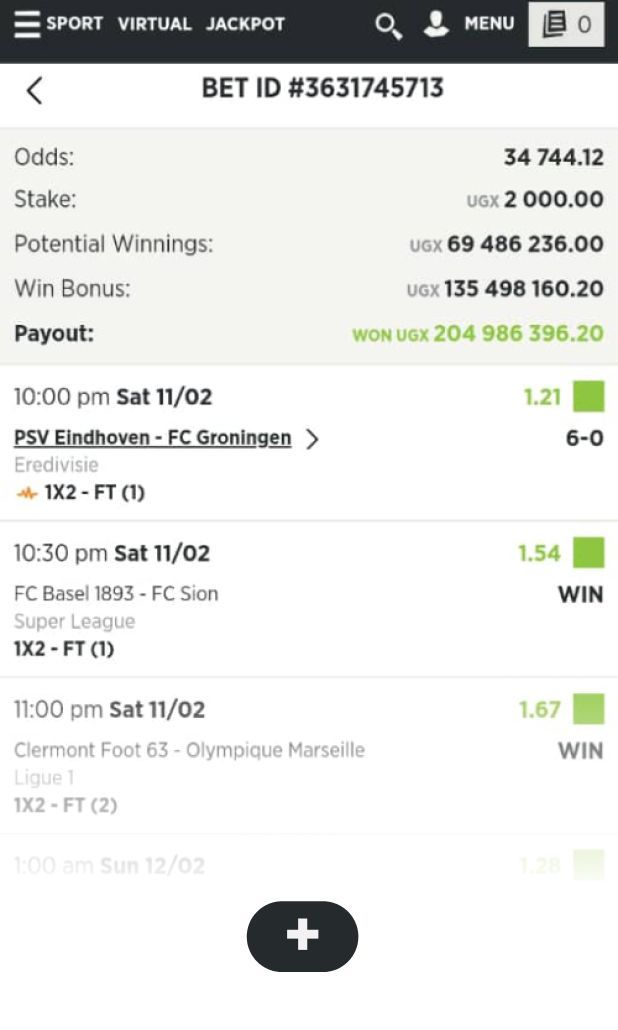Open the Jackpot section
618x1030 pixels.
point(245,24)
